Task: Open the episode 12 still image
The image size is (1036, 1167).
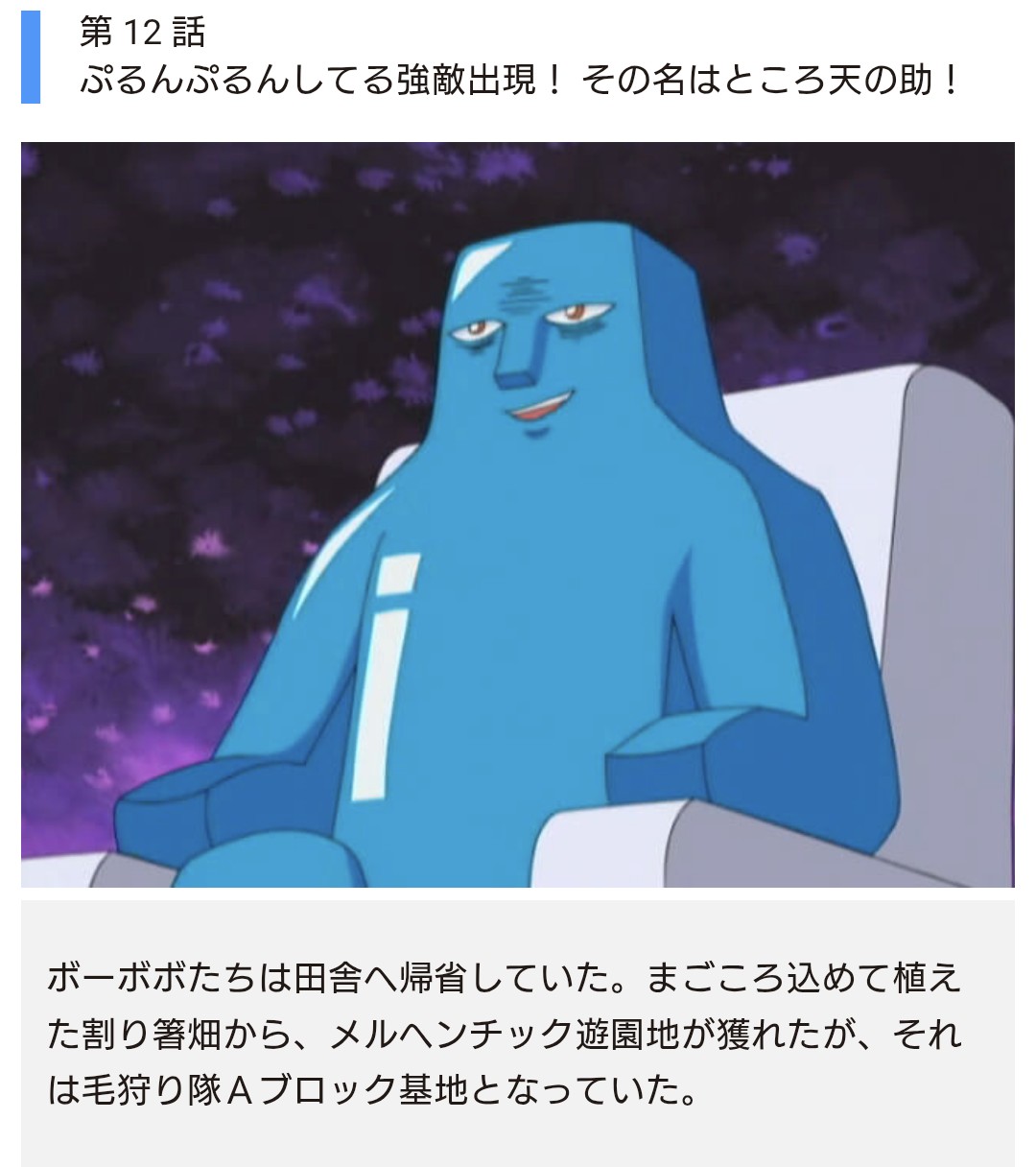Action: (x=518, y=514)
